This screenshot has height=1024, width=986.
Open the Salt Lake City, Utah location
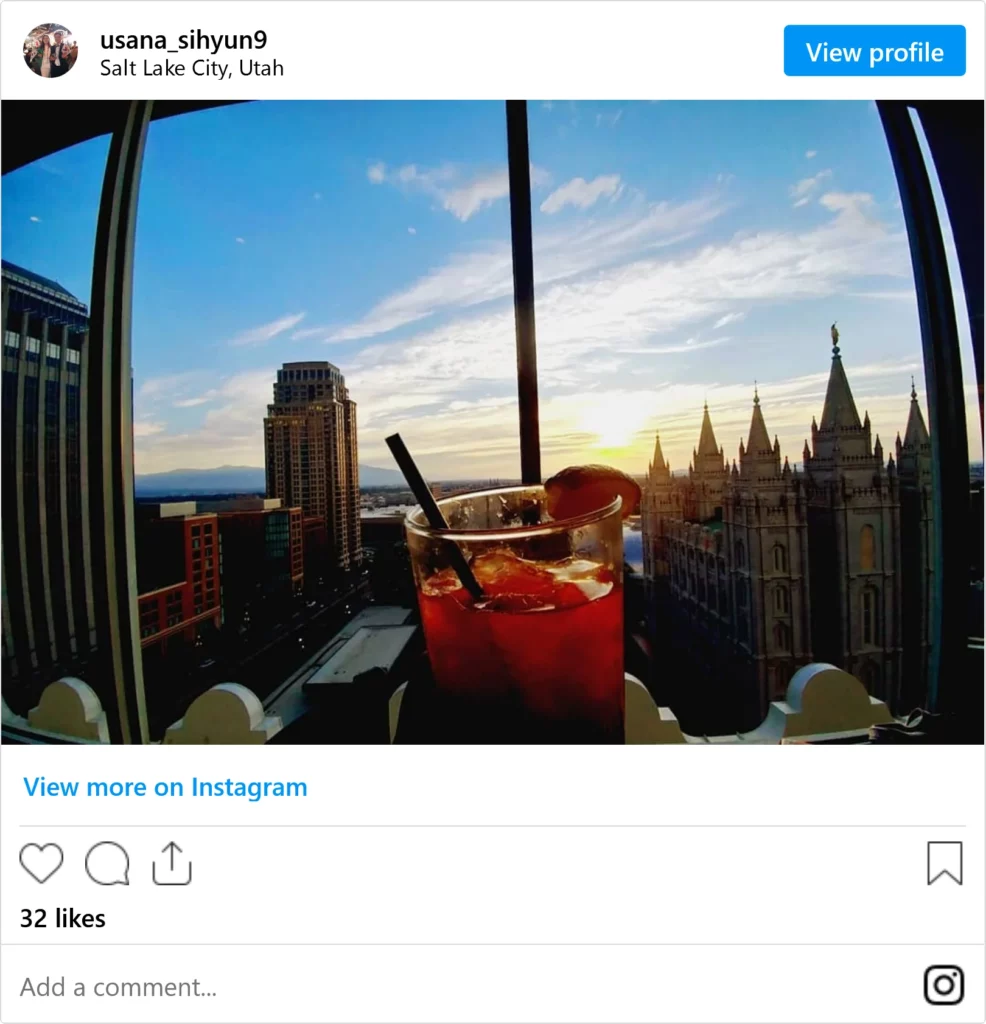coord(191,69)
